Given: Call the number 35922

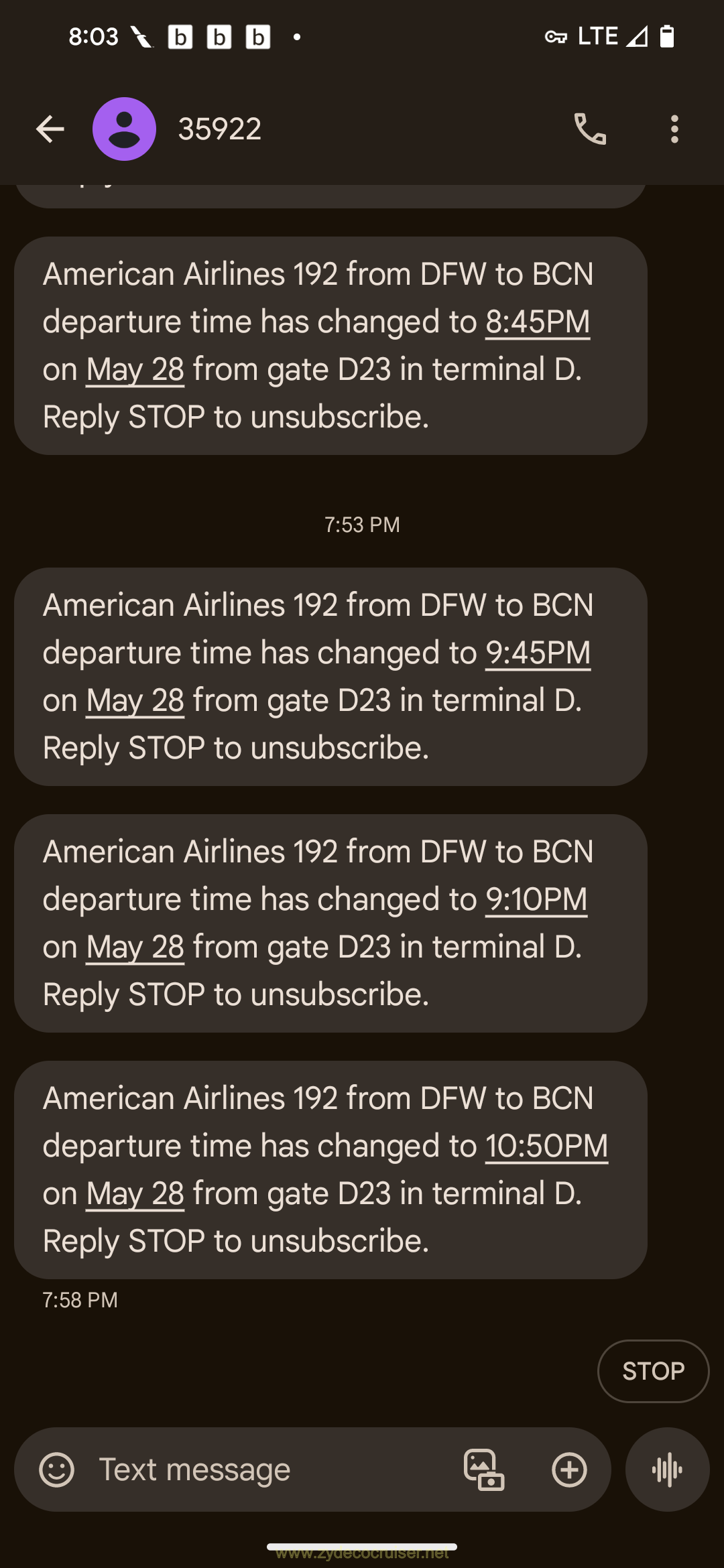Looking at the screenshot, I should (x=590, y=129).
